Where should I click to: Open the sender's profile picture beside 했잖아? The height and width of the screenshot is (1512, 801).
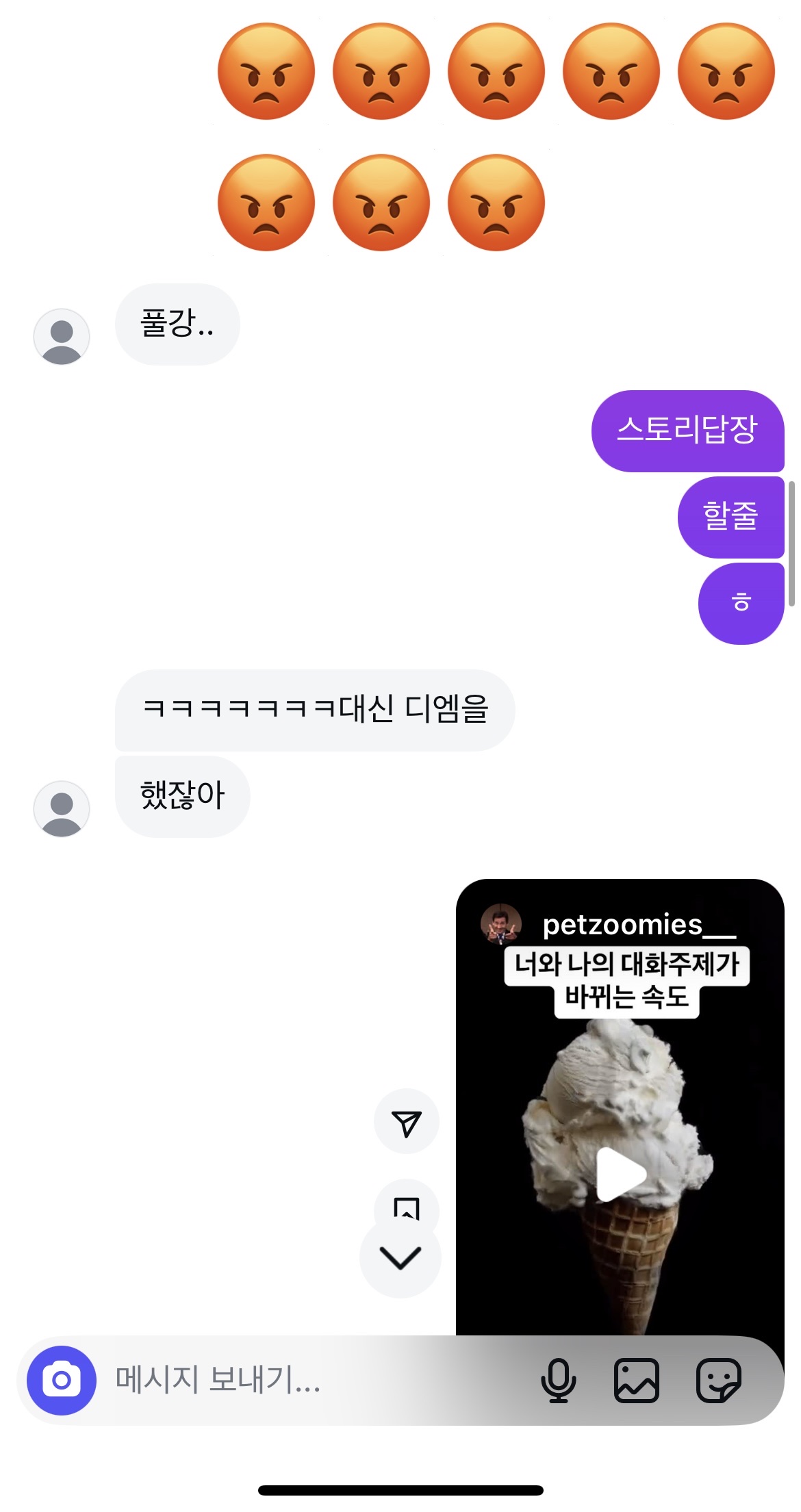(62, 809)
